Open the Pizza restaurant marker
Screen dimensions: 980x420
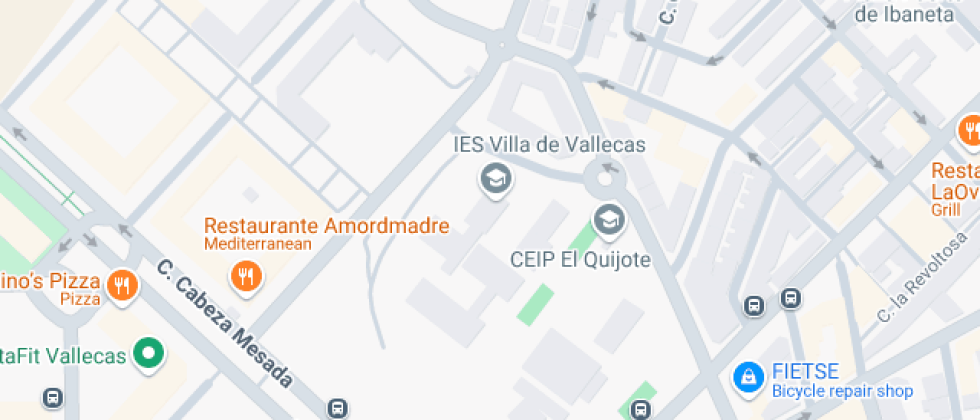point(123,284)
